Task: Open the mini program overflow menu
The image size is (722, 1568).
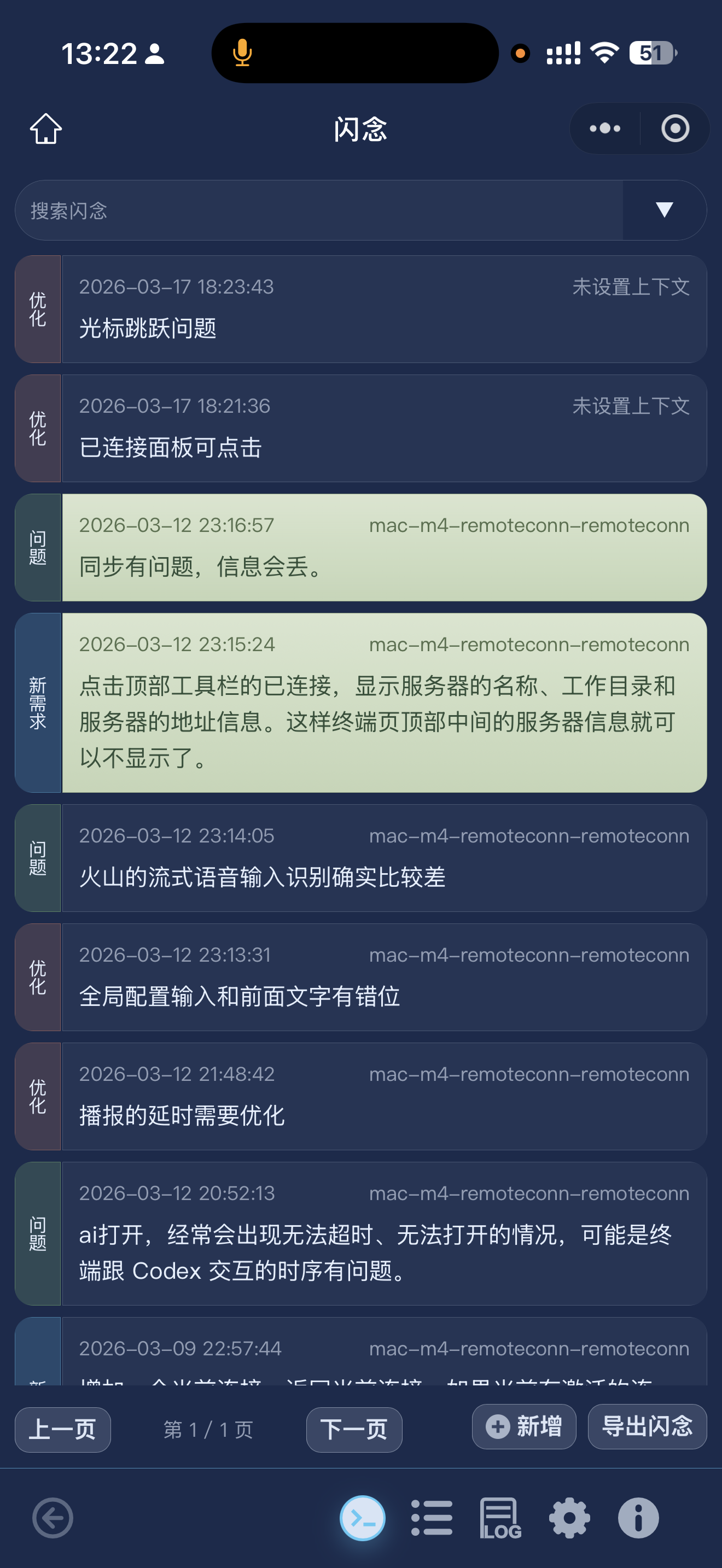Action: [604, 128]
